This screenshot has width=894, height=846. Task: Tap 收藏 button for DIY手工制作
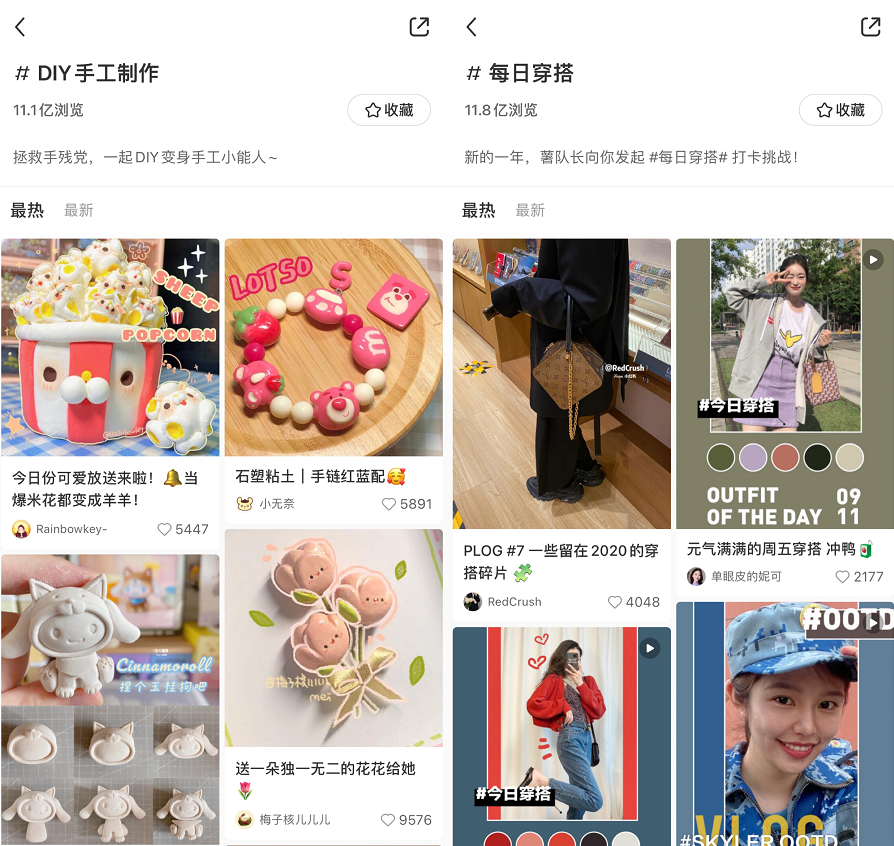[389, 110]
